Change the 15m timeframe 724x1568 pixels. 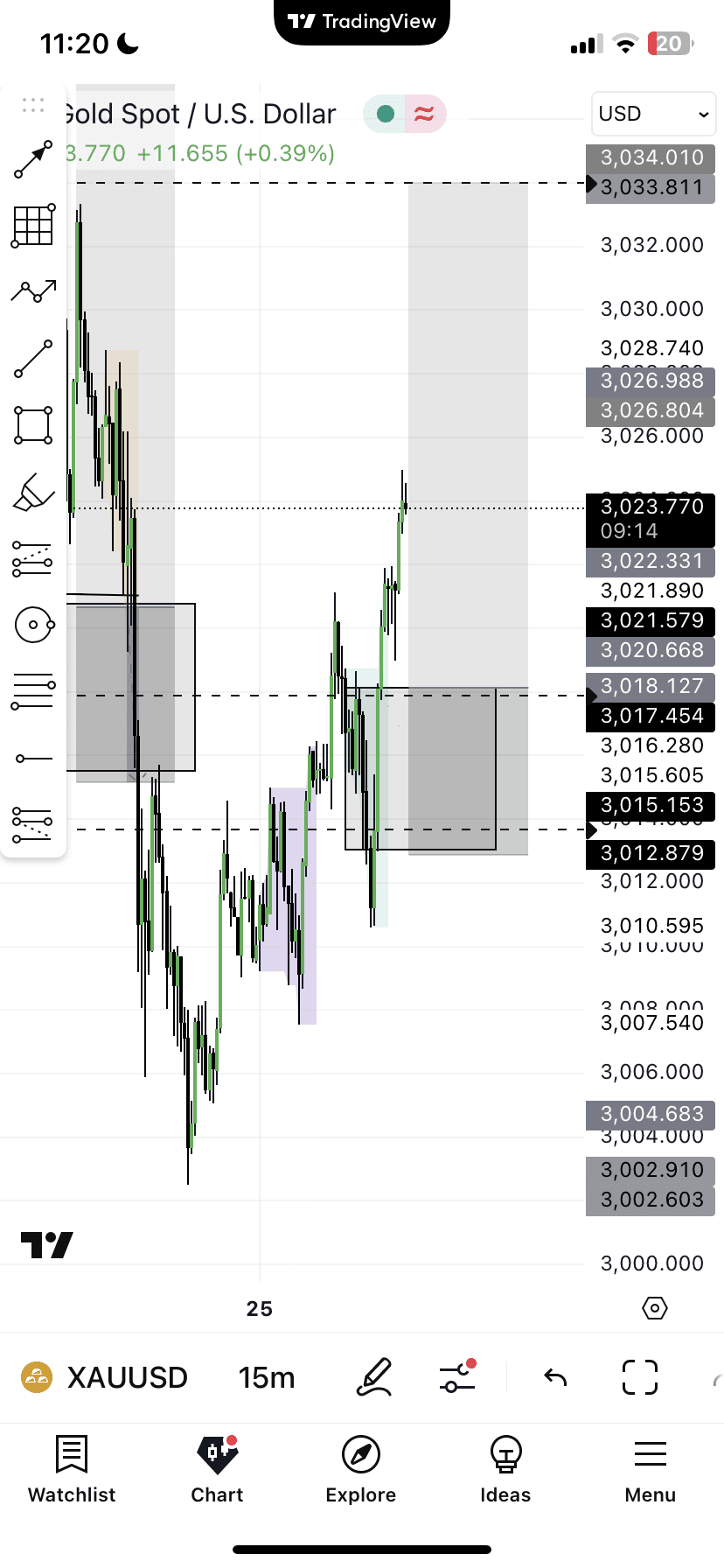click(x=267, y=1377)
